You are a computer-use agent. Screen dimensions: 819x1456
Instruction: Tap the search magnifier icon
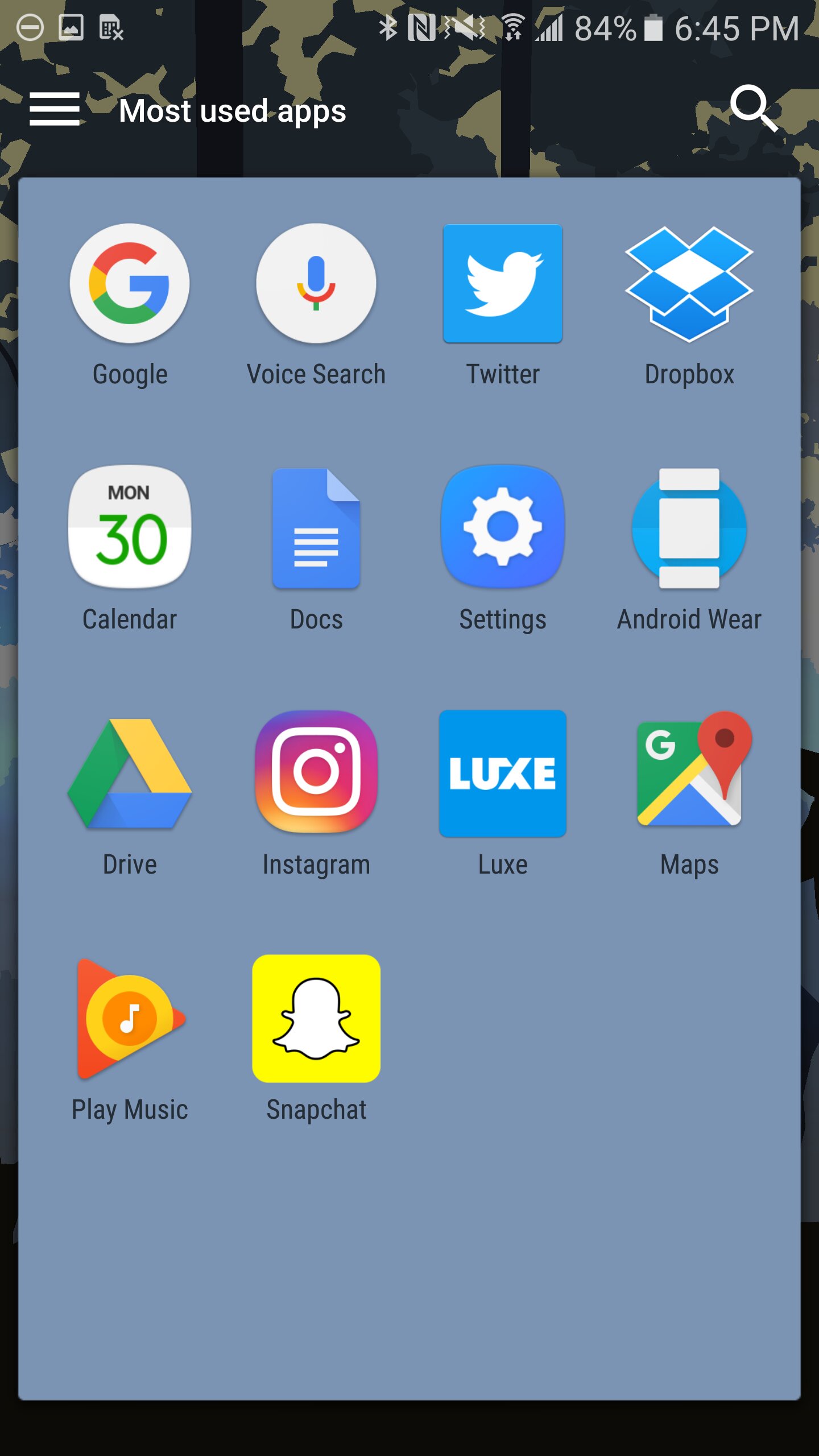tap(753, 107)
